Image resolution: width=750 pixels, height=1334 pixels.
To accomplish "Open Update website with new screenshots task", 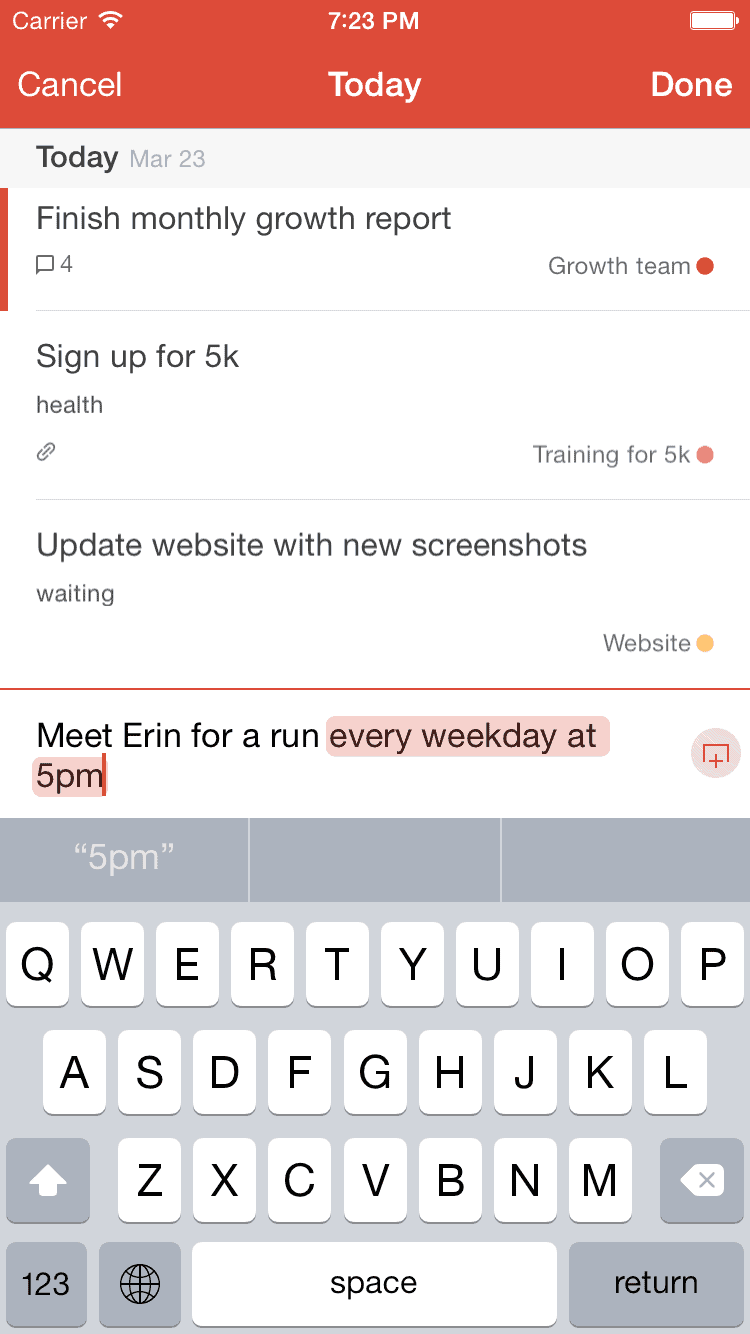I will 375,594.
